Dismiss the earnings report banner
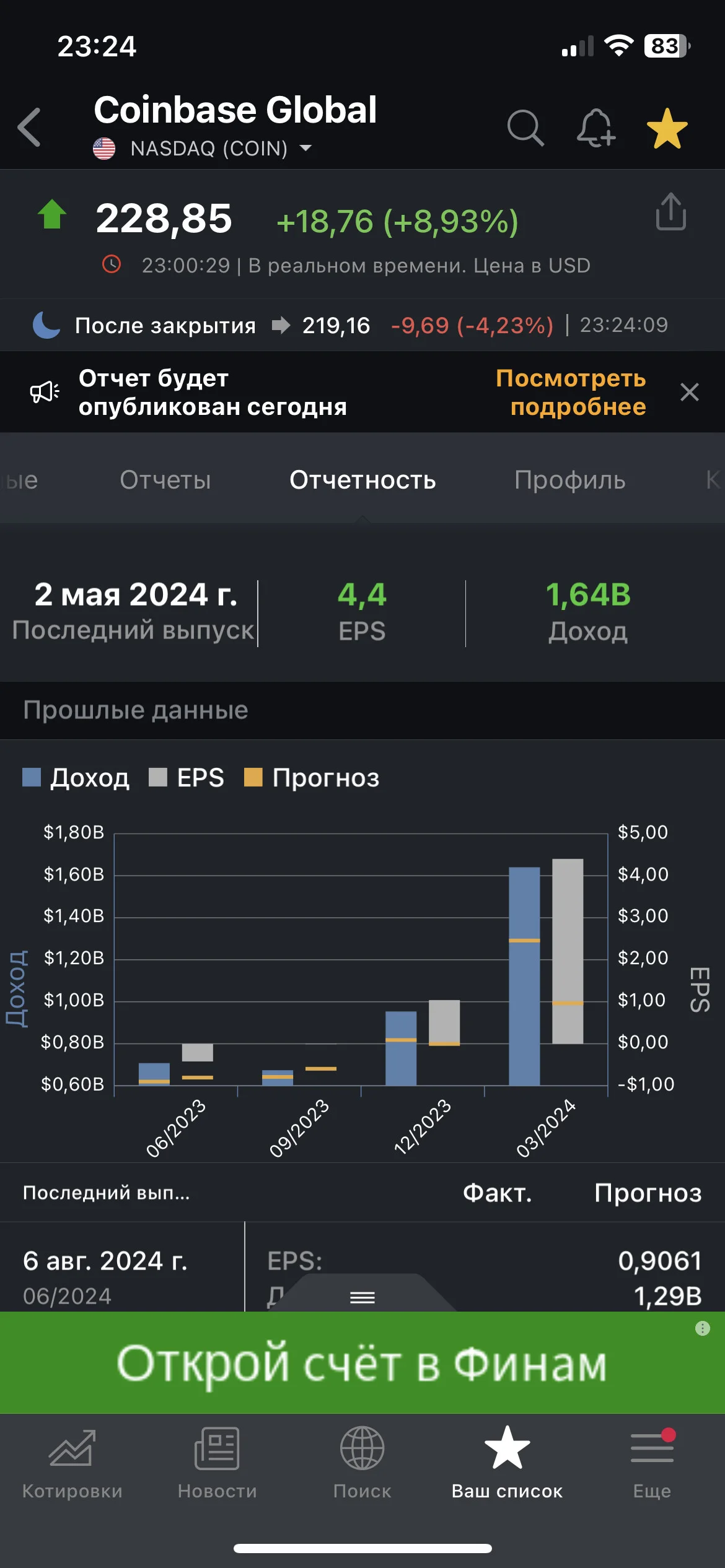This screenshot has height=1568, width=725. tap(689, 392)
